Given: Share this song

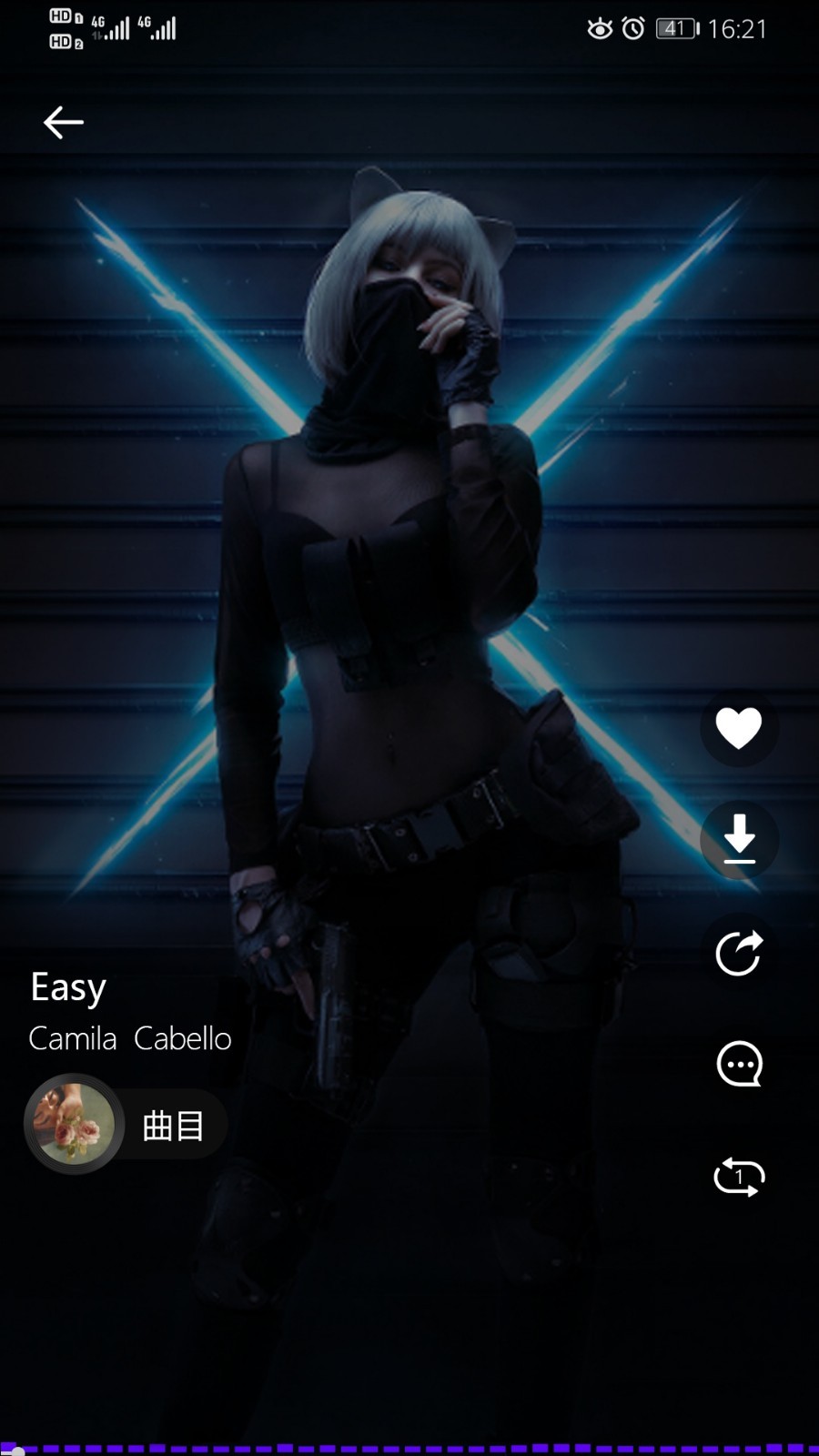Looking at the screenshot, I should click(x=739, y=953).
